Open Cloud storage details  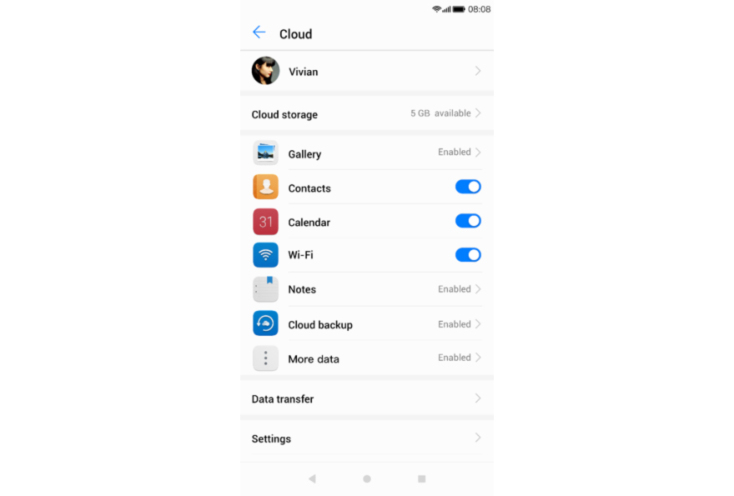366,114
